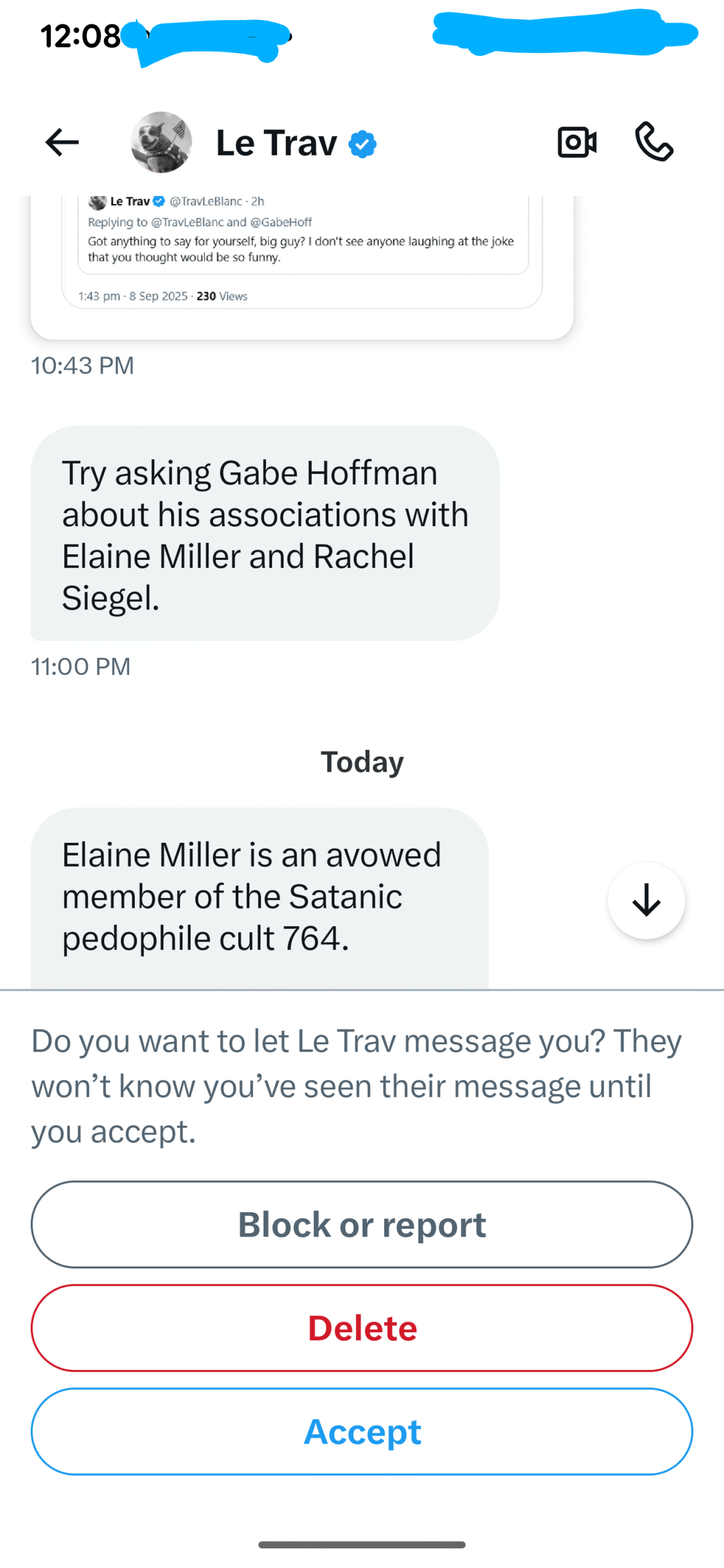Accept the message request from Le Trav

(362, 1431)
